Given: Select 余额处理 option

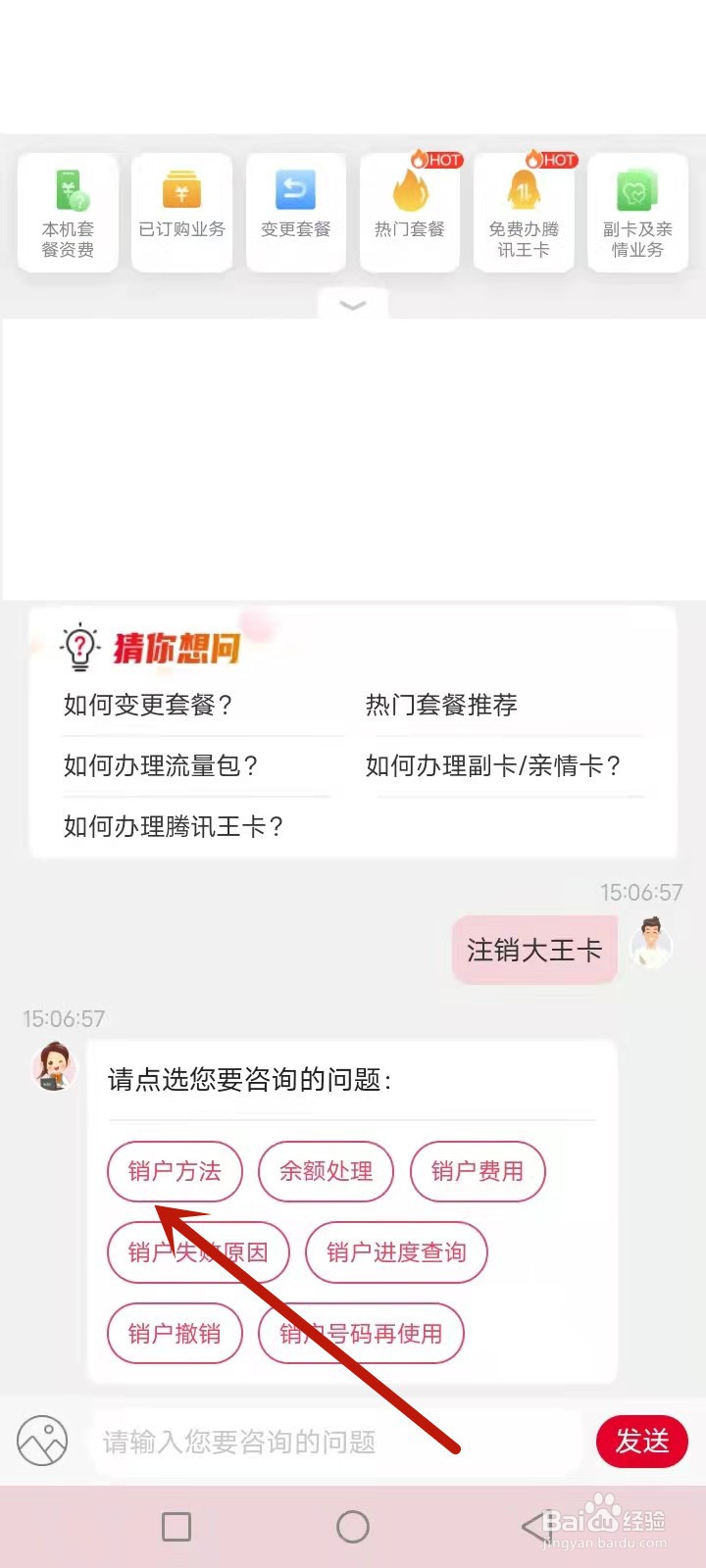Looking at the screenshot, I should click(x=326, y=1172).
